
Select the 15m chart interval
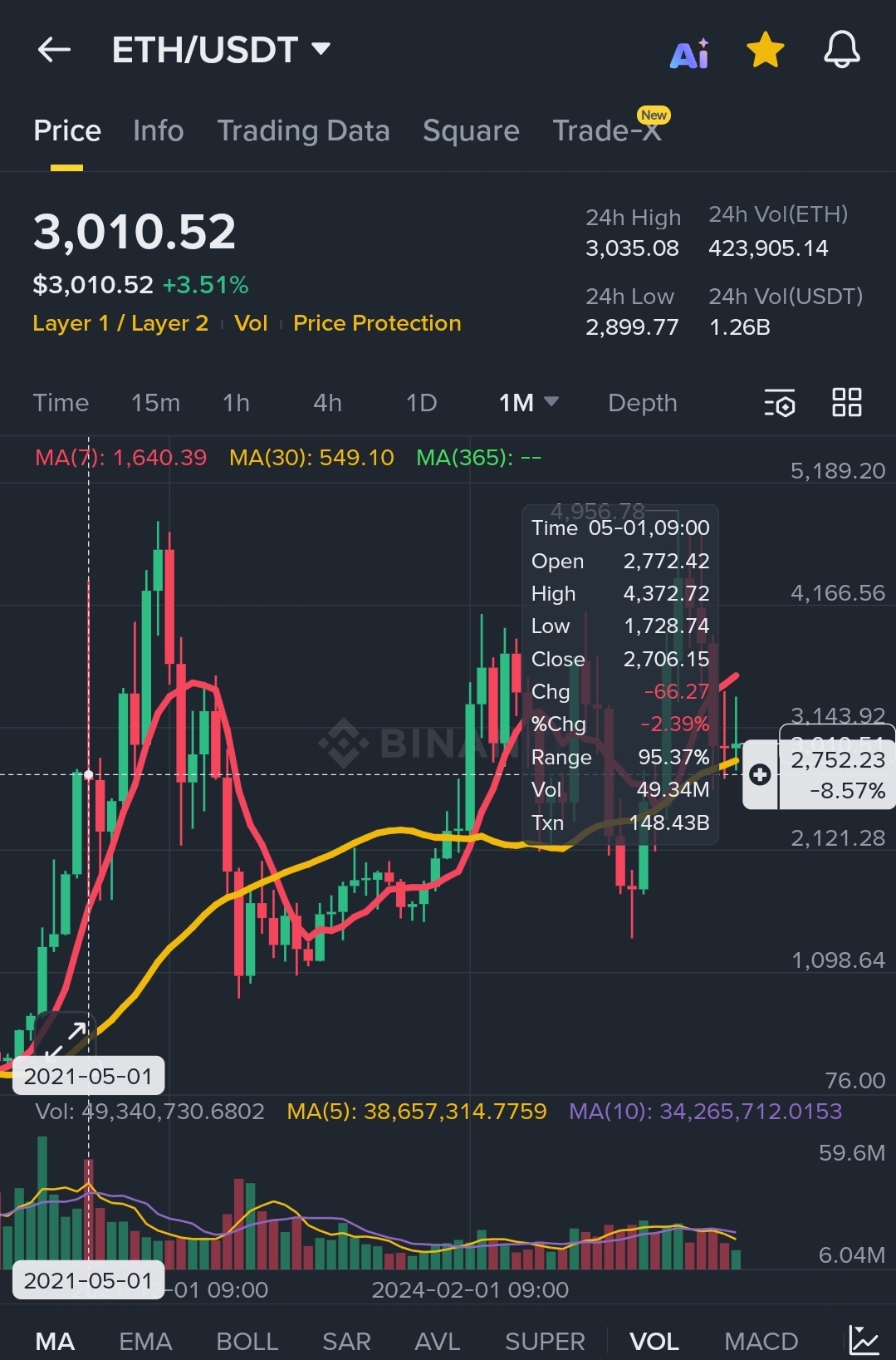point(155,403)
